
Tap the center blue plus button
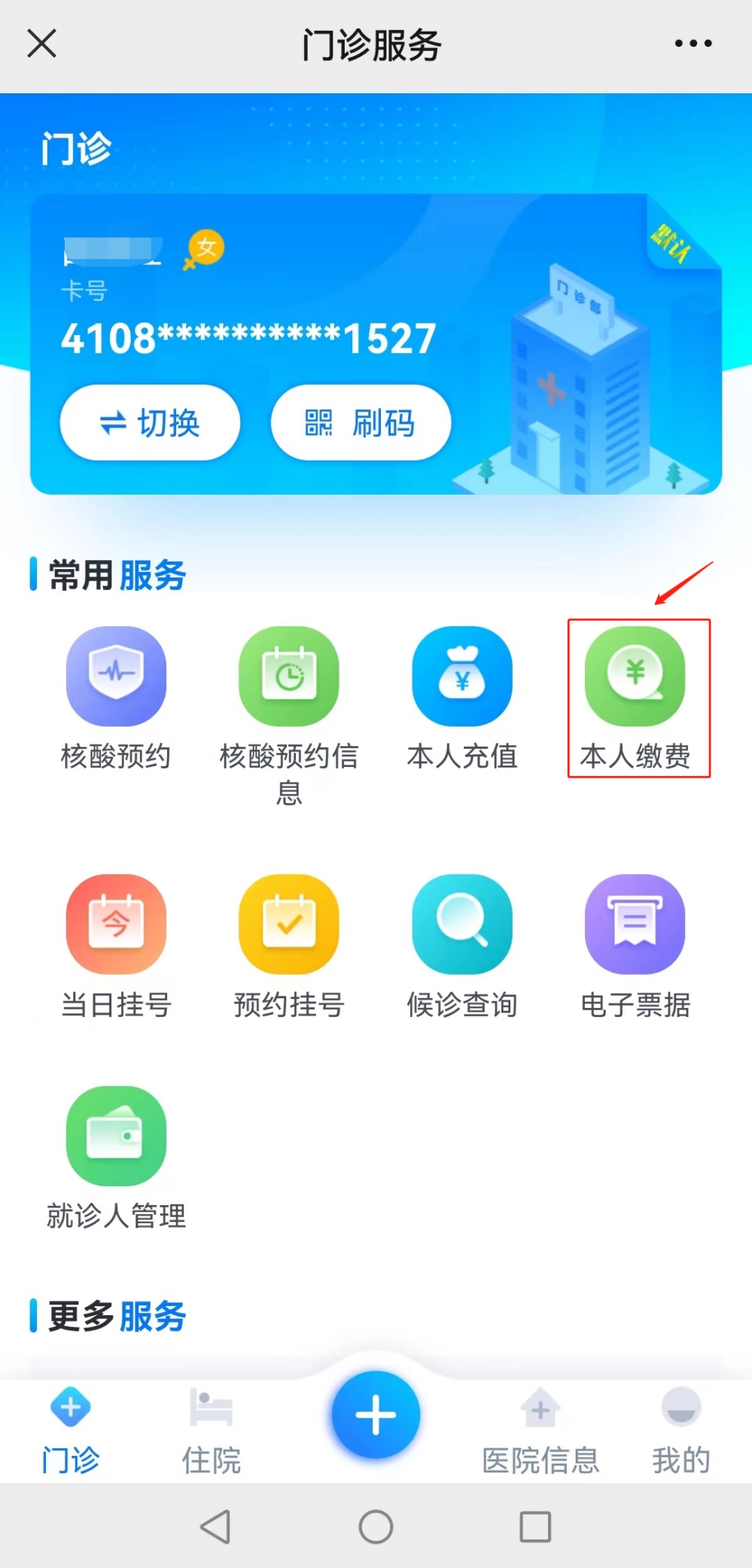376,1414
